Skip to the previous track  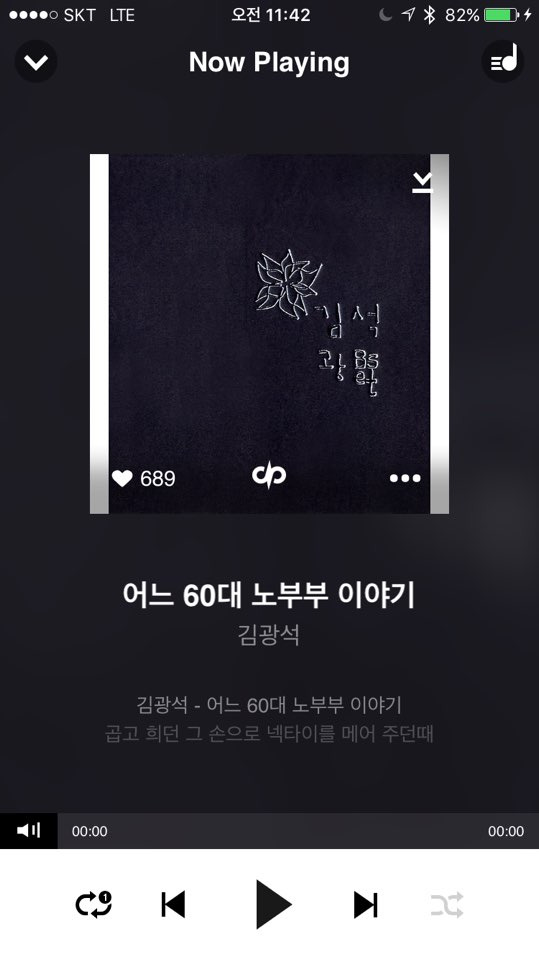click(x=173, y=904)
